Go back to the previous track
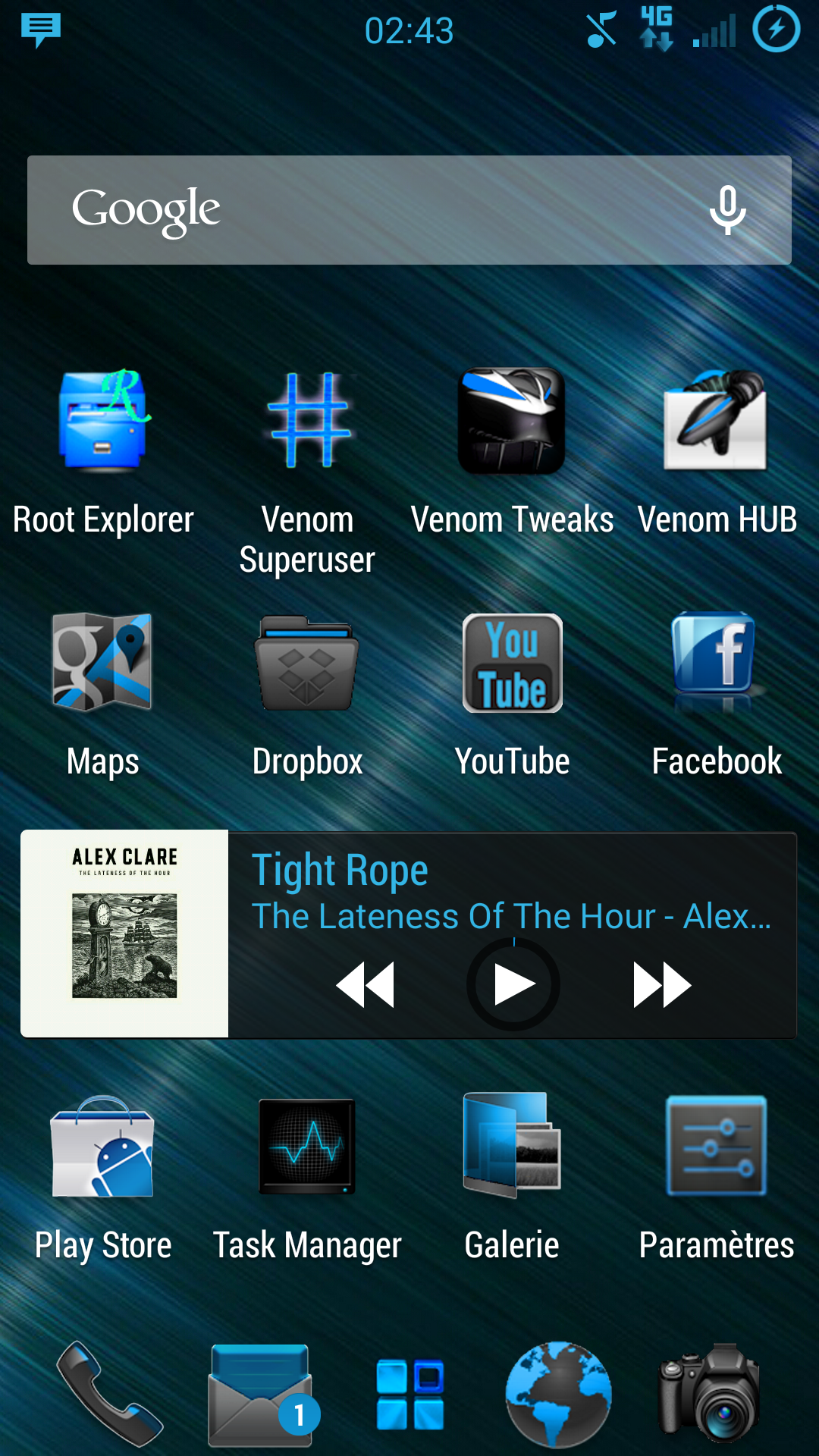The height and width of the screenshot is (1456, 819). 366,984
